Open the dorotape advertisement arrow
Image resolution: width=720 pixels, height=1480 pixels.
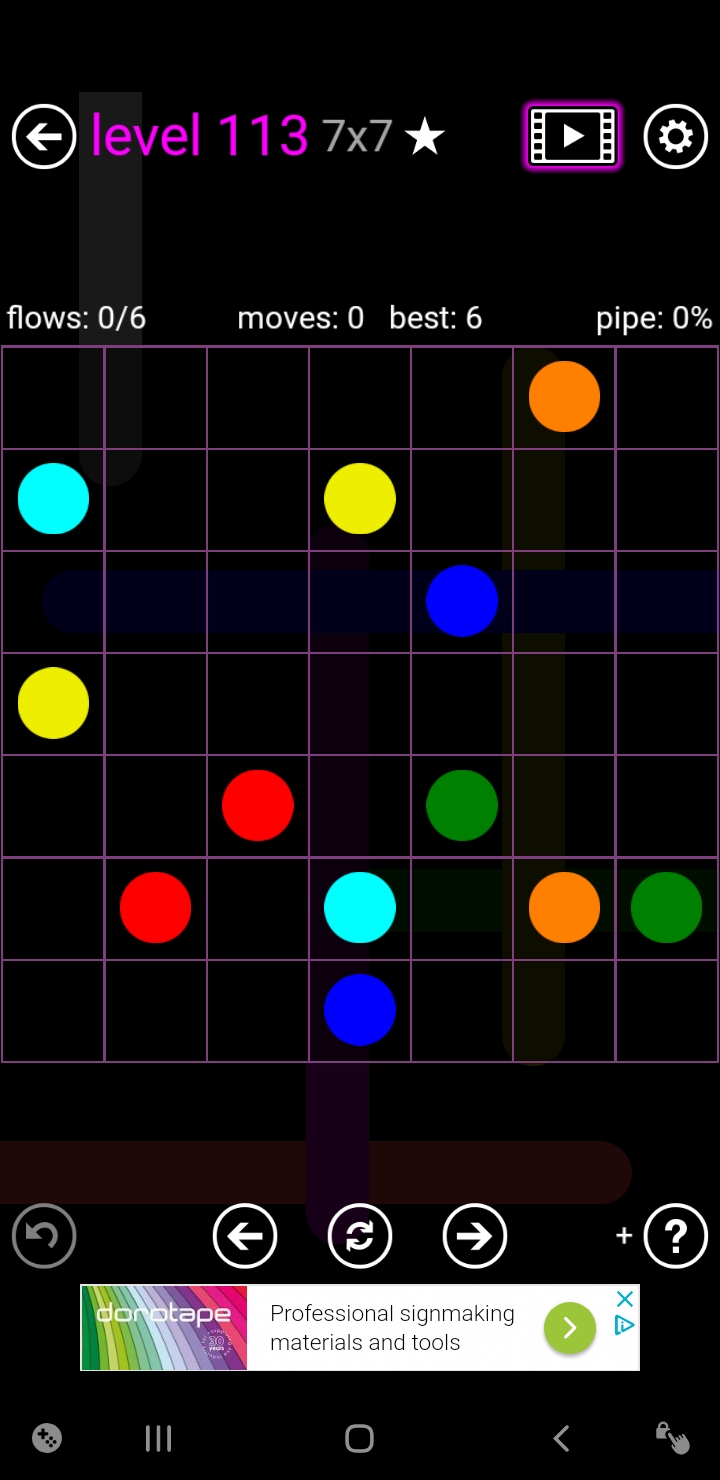569,1328
